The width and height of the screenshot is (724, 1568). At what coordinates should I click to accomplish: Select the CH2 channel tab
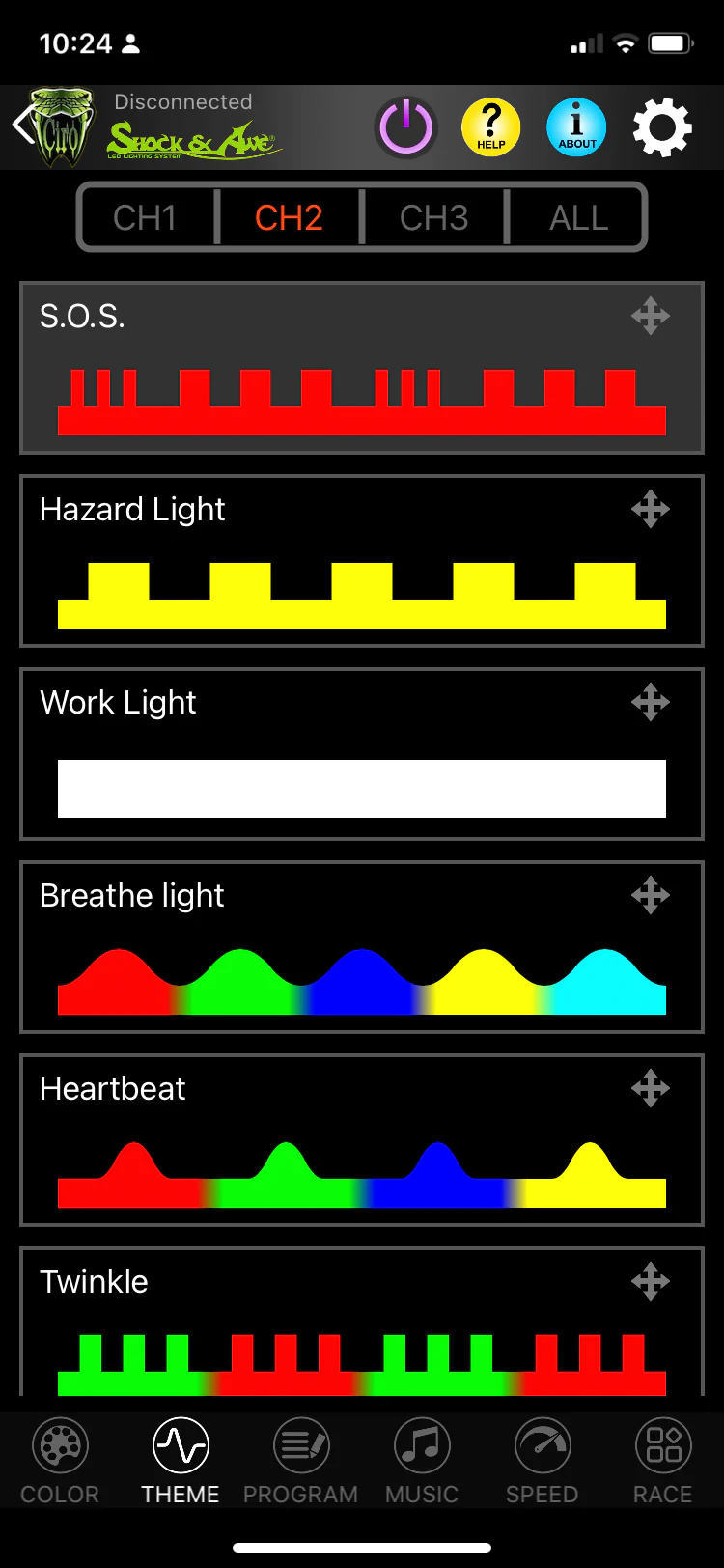point(289,218)
